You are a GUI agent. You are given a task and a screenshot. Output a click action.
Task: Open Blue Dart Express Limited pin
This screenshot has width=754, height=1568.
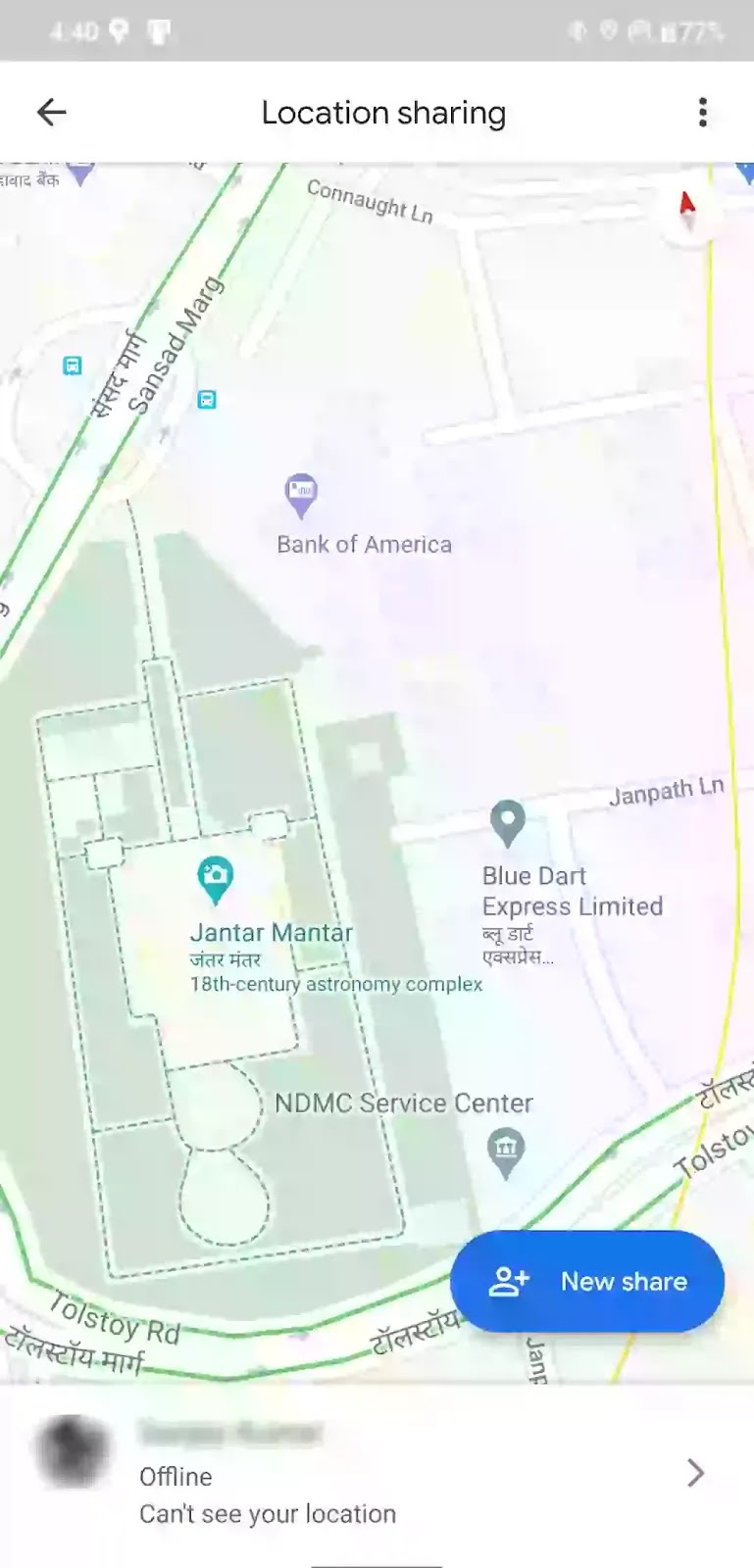pos(507,823)
